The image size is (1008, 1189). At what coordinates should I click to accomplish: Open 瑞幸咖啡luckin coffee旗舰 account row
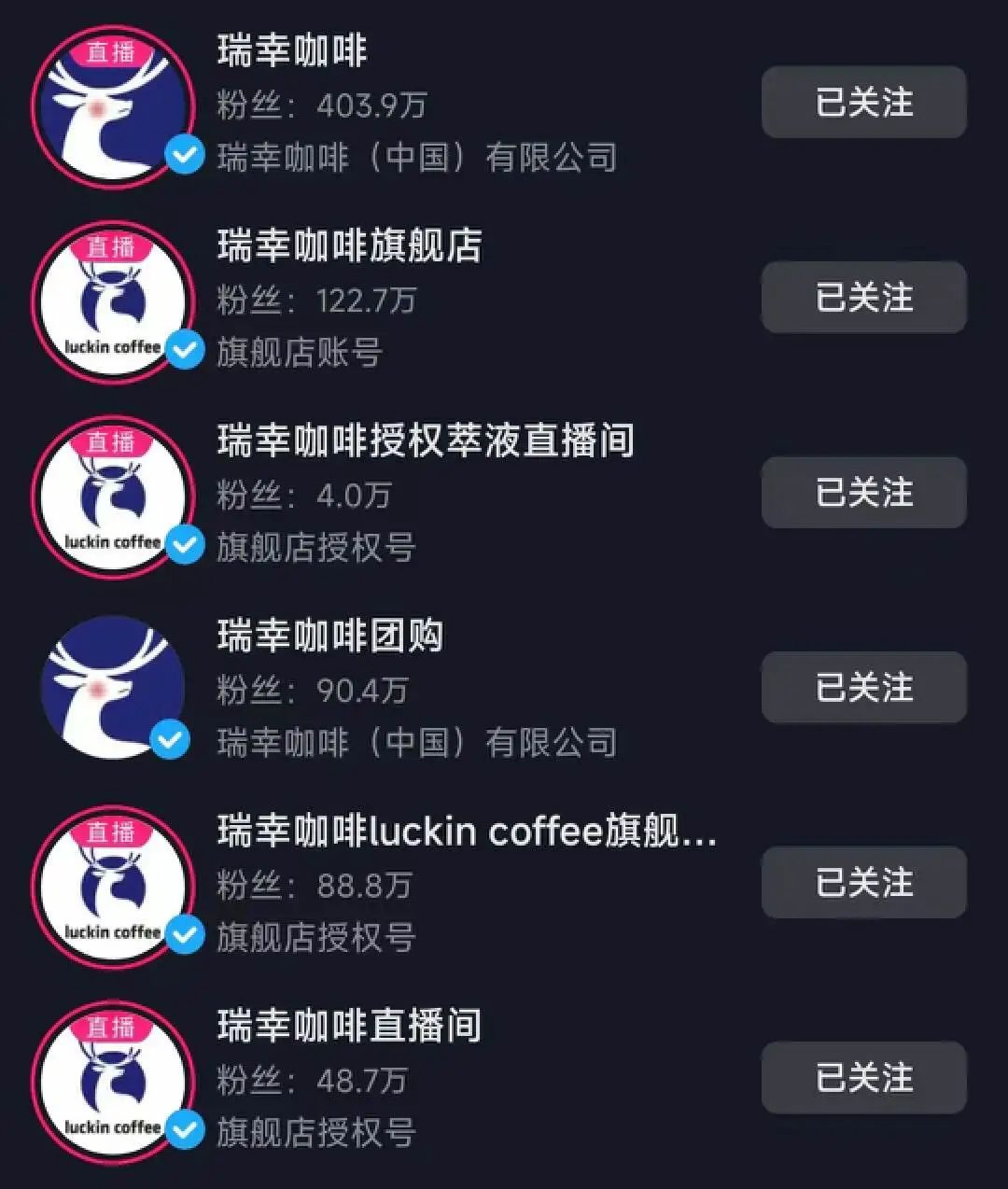tap(467, 831)
